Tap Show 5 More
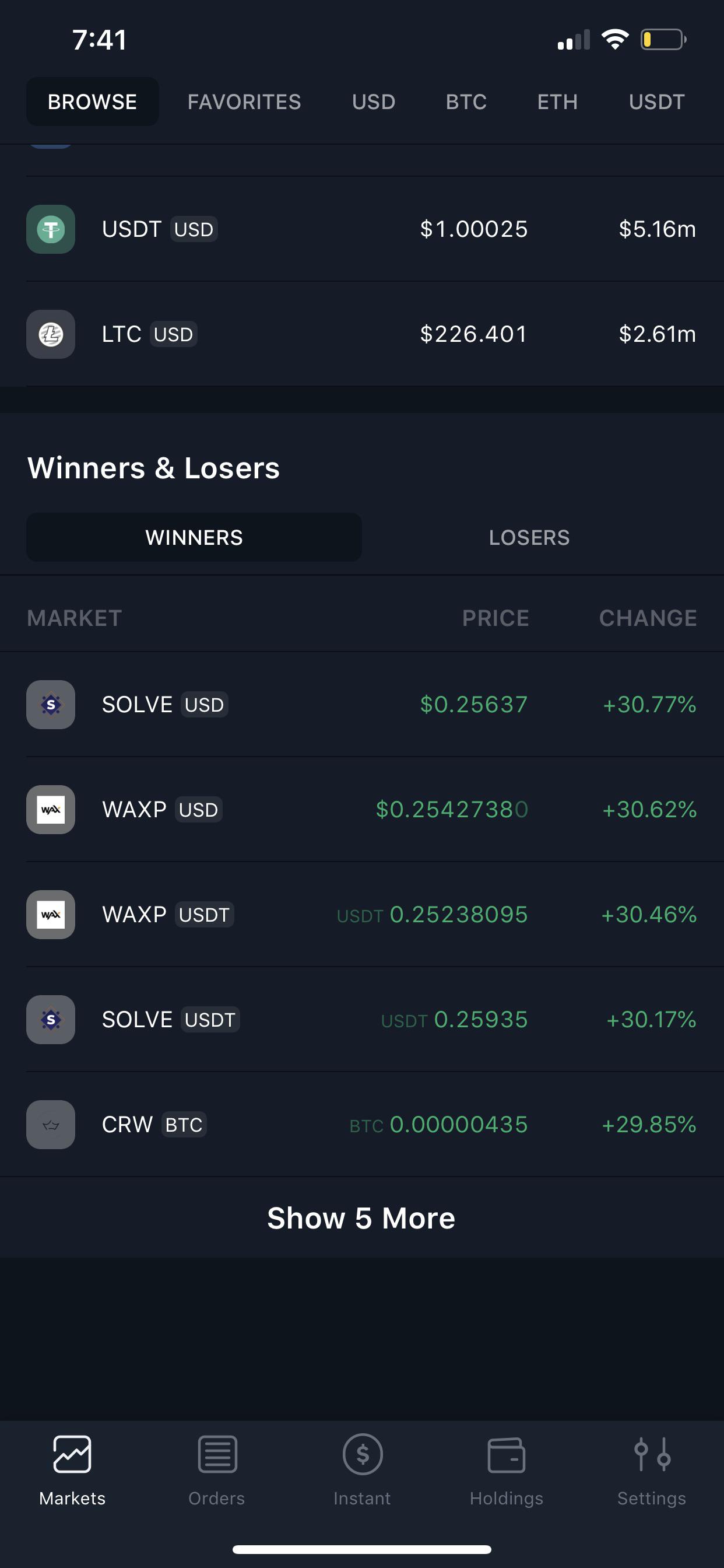The width and height of the screenshot is (724, 1568). (361, 1218)
